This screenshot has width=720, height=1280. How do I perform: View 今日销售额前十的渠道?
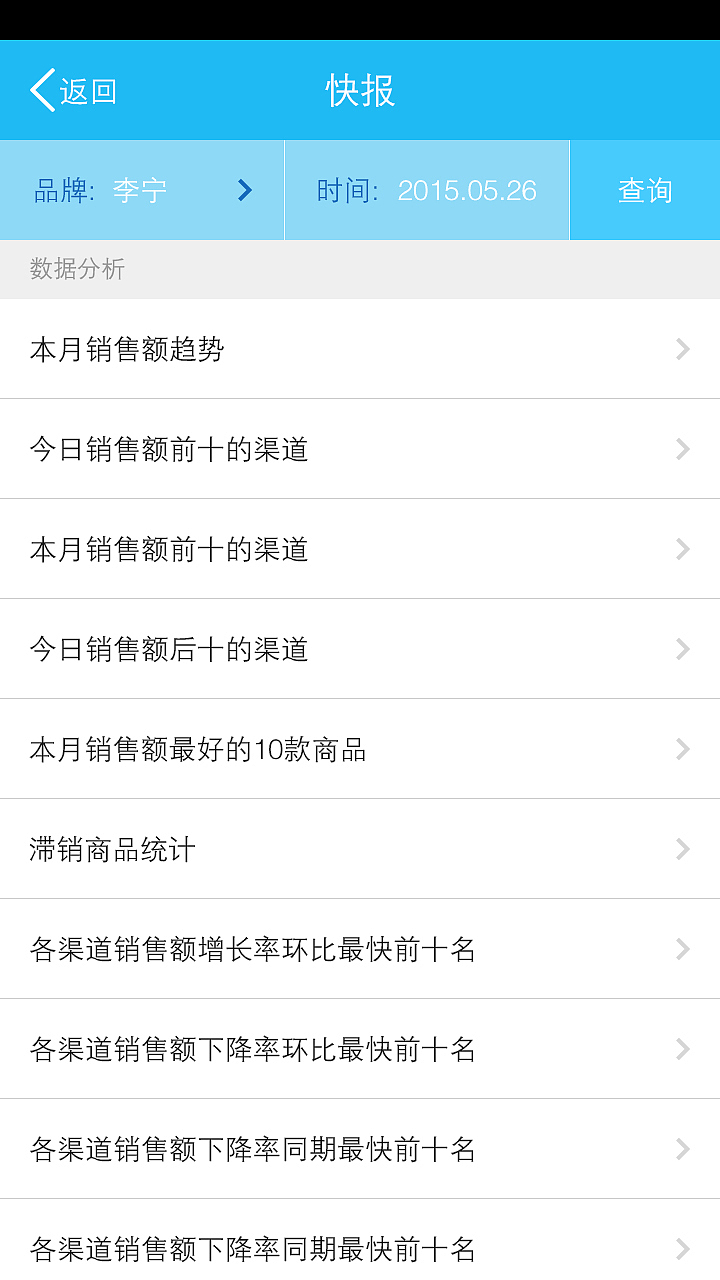pyautogui.click(x=360, y=449)
